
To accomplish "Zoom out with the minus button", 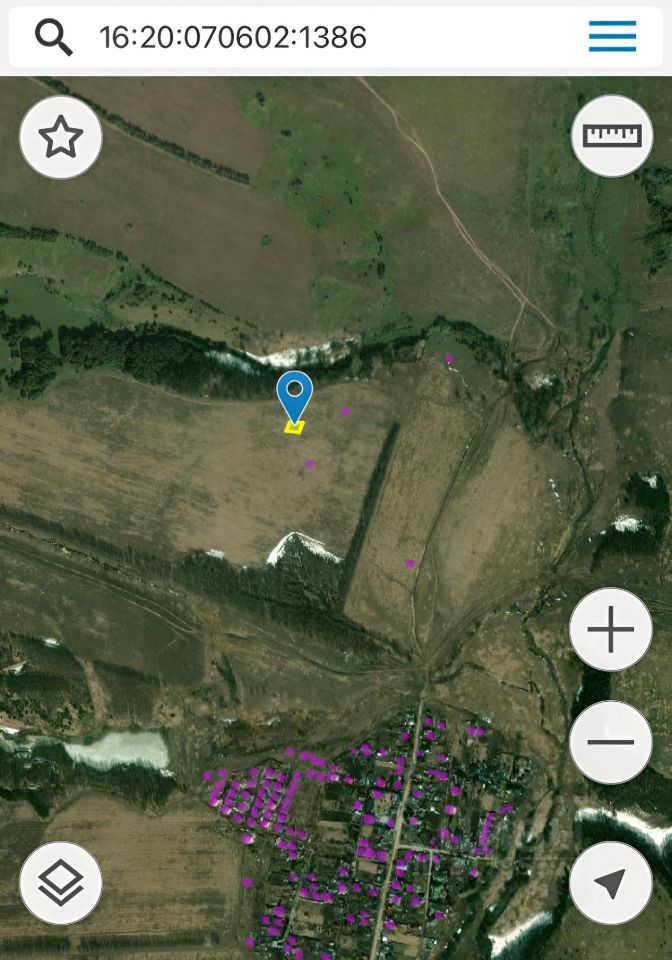I will 611,742.
